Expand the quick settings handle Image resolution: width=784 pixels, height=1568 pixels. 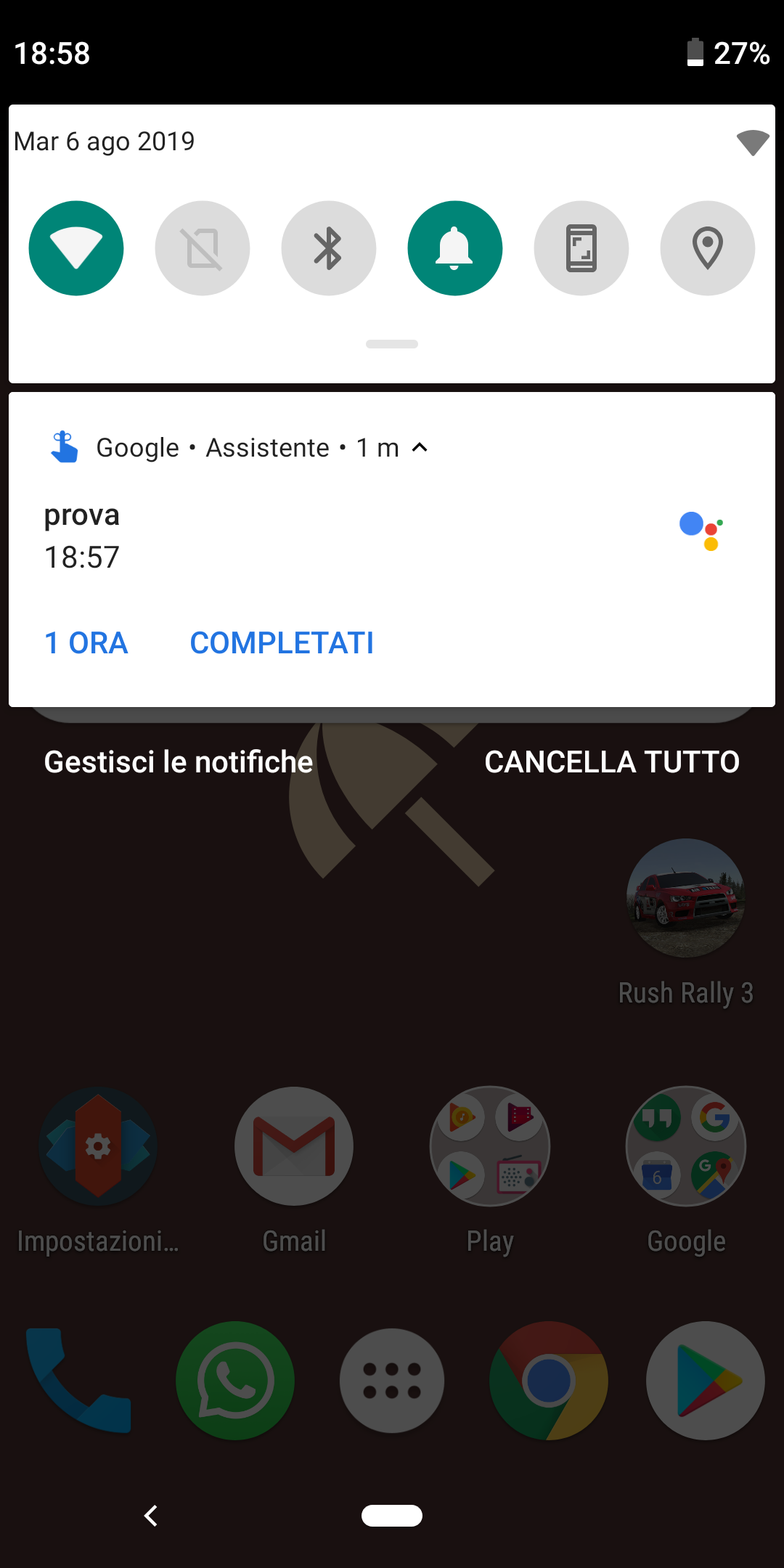click(x=392, y=344)
